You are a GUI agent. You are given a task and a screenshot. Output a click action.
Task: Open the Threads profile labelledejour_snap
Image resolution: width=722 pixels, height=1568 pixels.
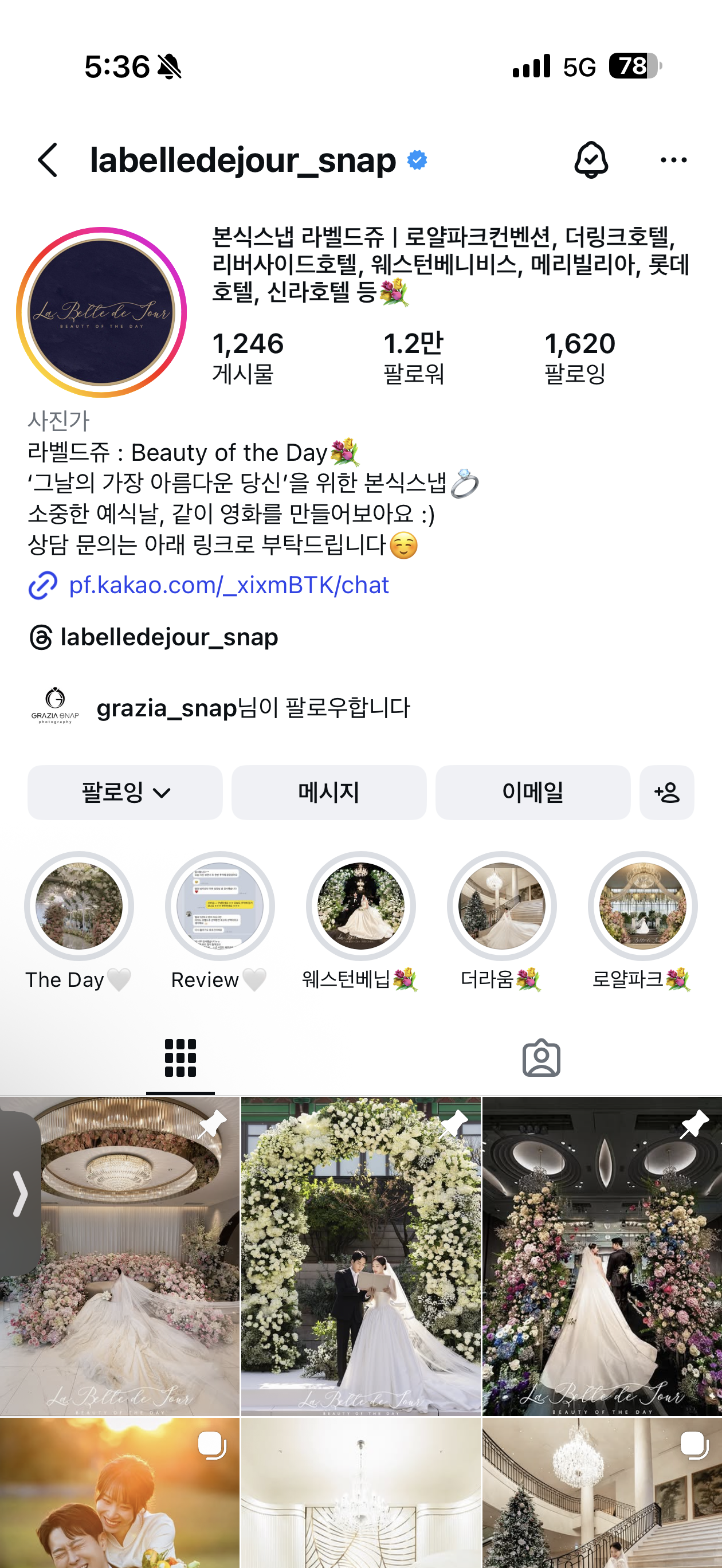[168, 637]
